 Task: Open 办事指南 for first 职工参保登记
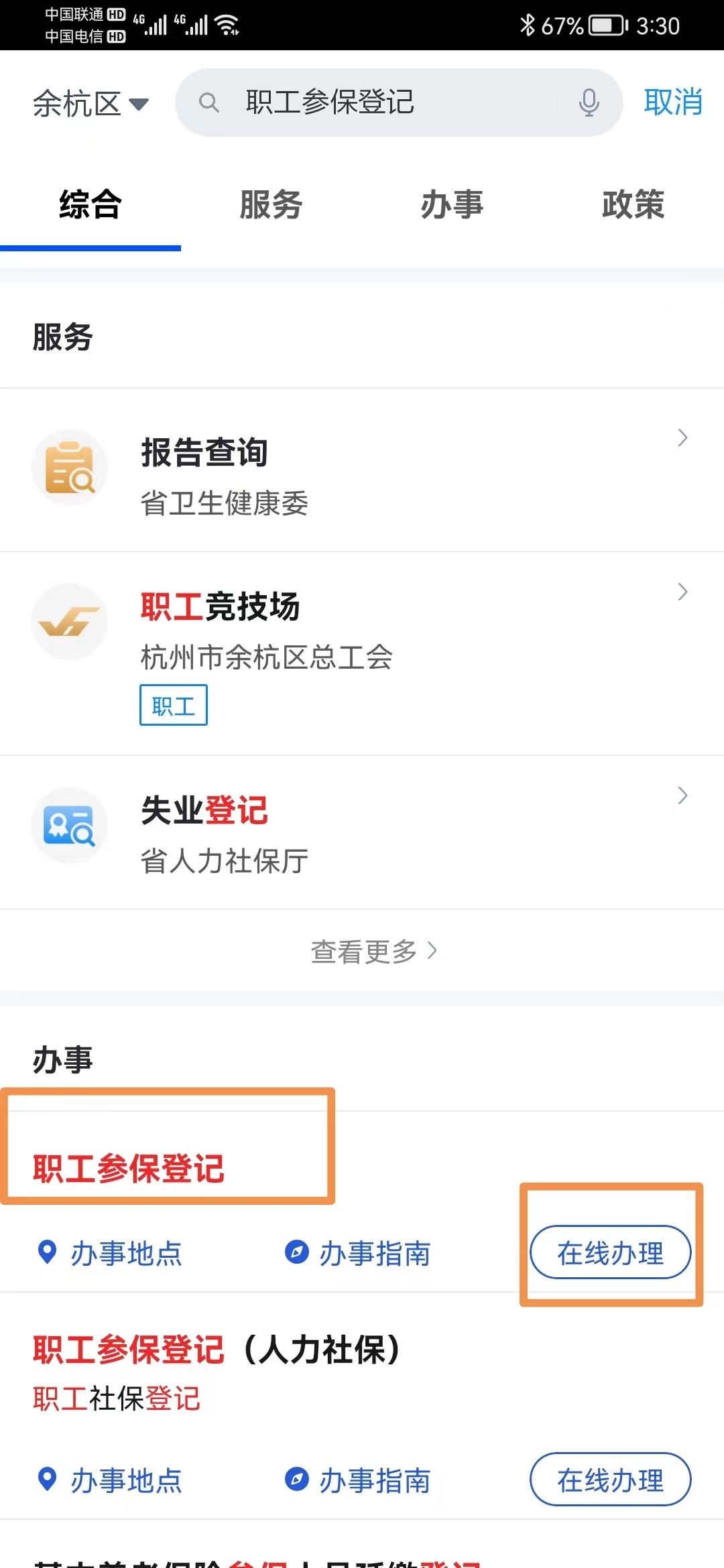click(358, 1253)
